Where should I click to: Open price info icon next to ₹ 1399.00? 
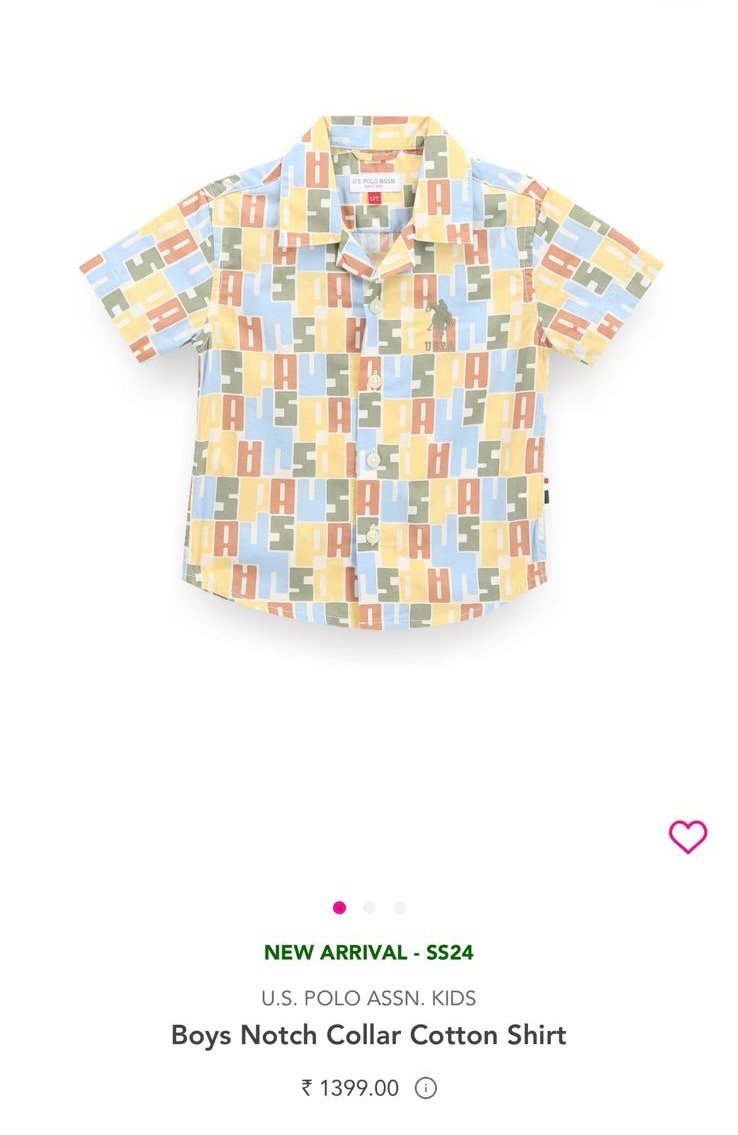click(x=426, y=1088)
